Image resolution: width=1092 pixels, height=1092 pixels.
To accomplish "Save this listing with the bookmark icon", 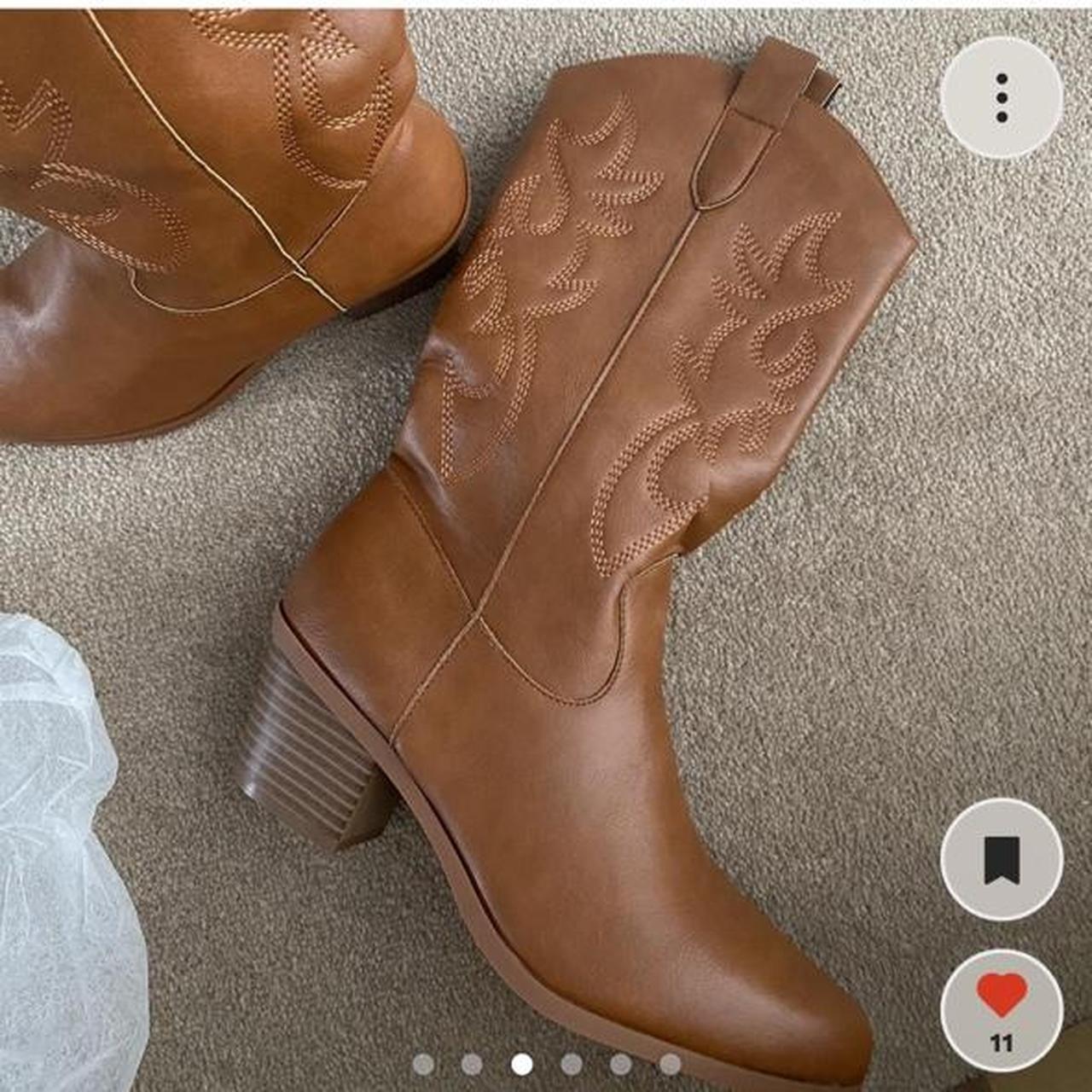I will [x=1002, y=859].
